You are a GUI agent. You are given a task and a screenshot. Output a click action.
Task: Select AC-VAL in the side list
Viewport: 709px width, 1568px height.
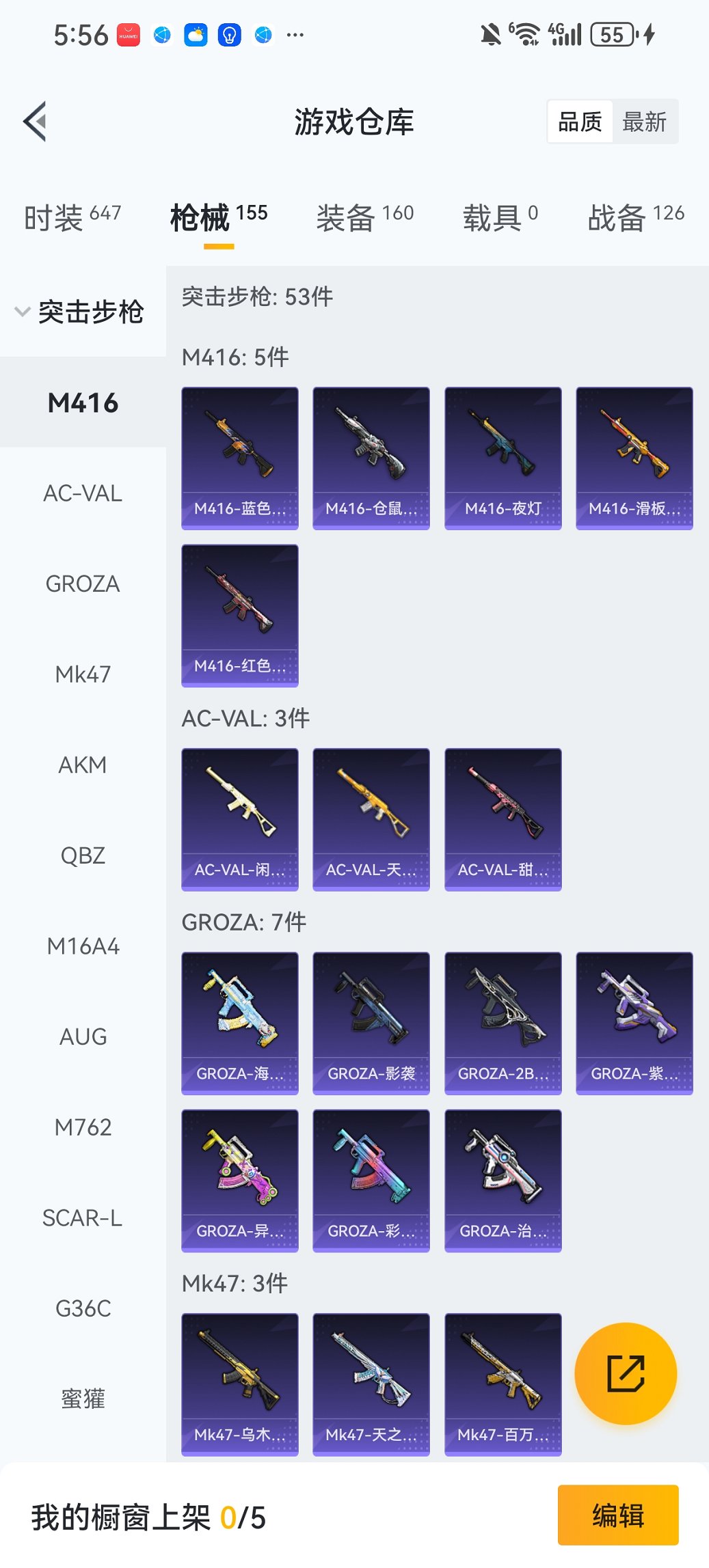(83, 493)
